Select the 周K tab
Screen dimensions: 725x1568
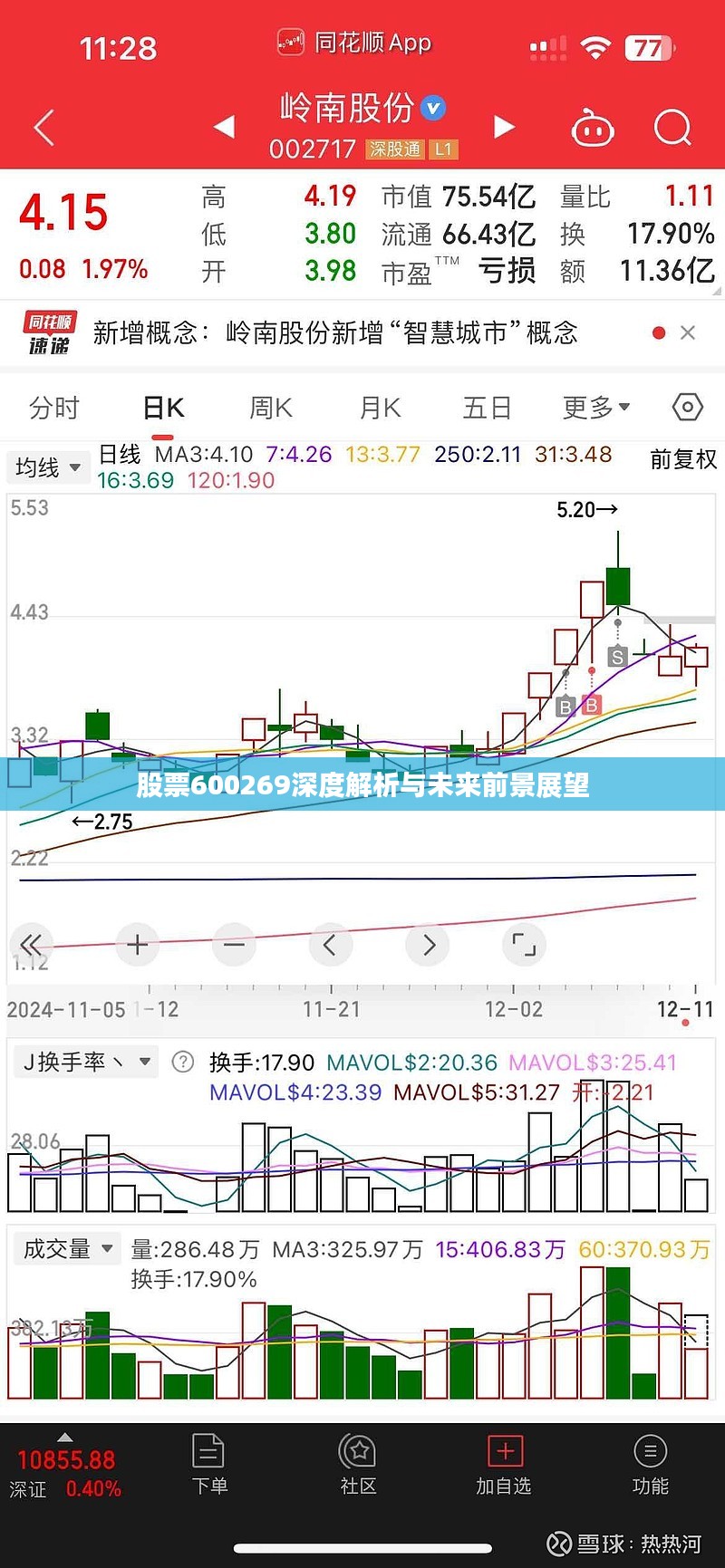pos(271,409)
